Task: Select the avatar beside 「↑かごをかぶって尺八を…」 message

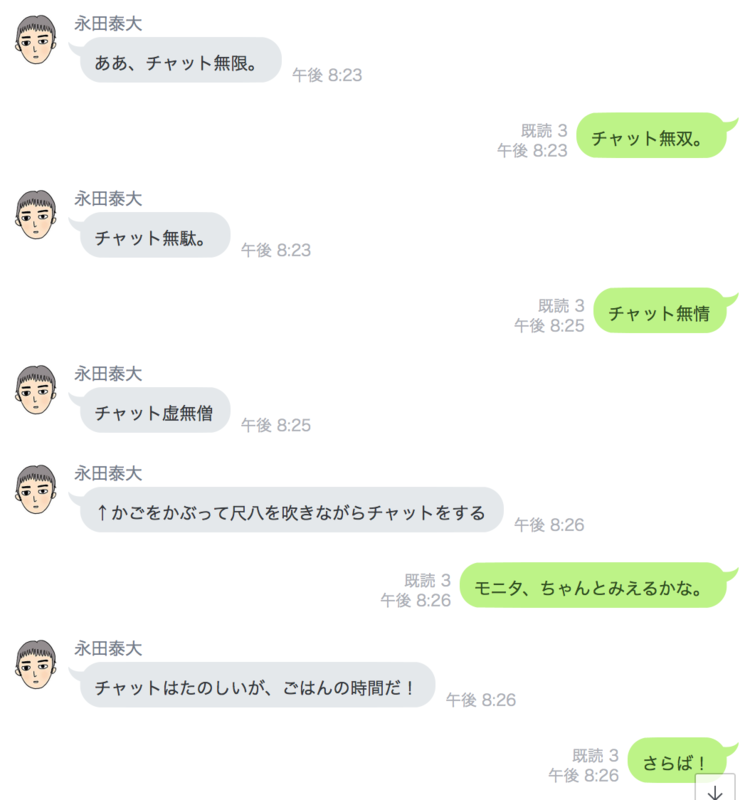Action: (x=35, y=488)
